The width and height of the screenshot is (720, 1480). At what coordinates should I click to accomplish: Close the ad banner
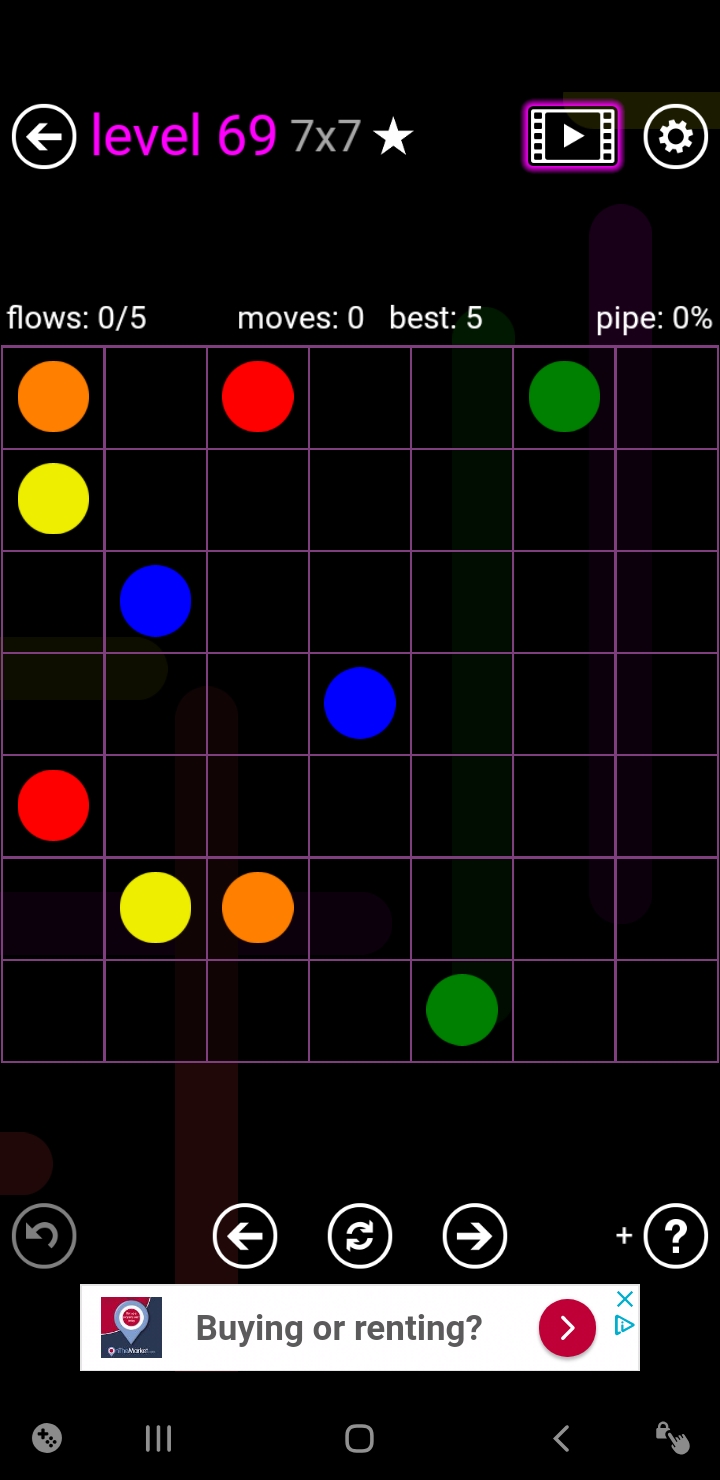coord(625,1299)
